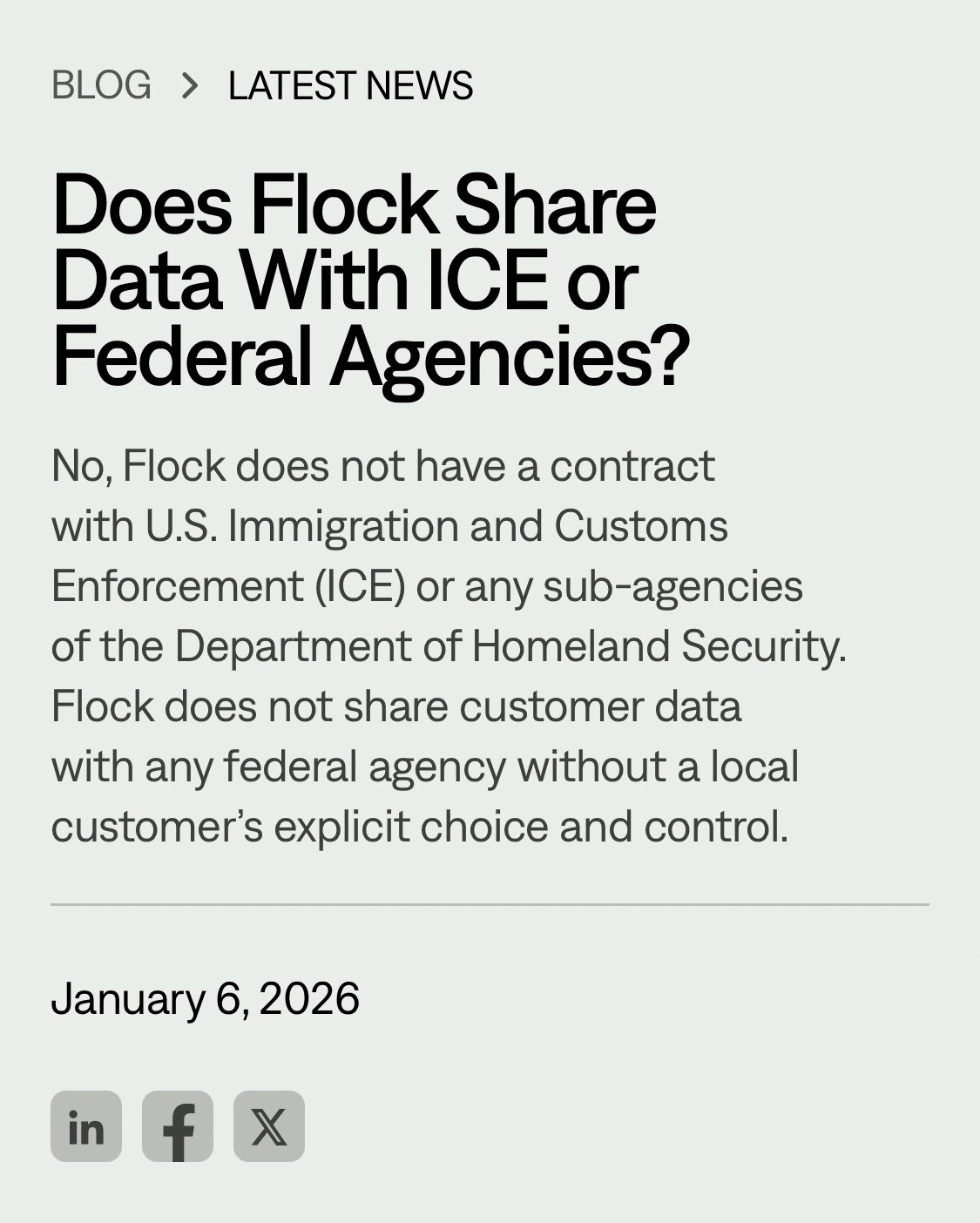Open the Latest News breadcrumb
The image size is (980, 1223).
[350, 85]
